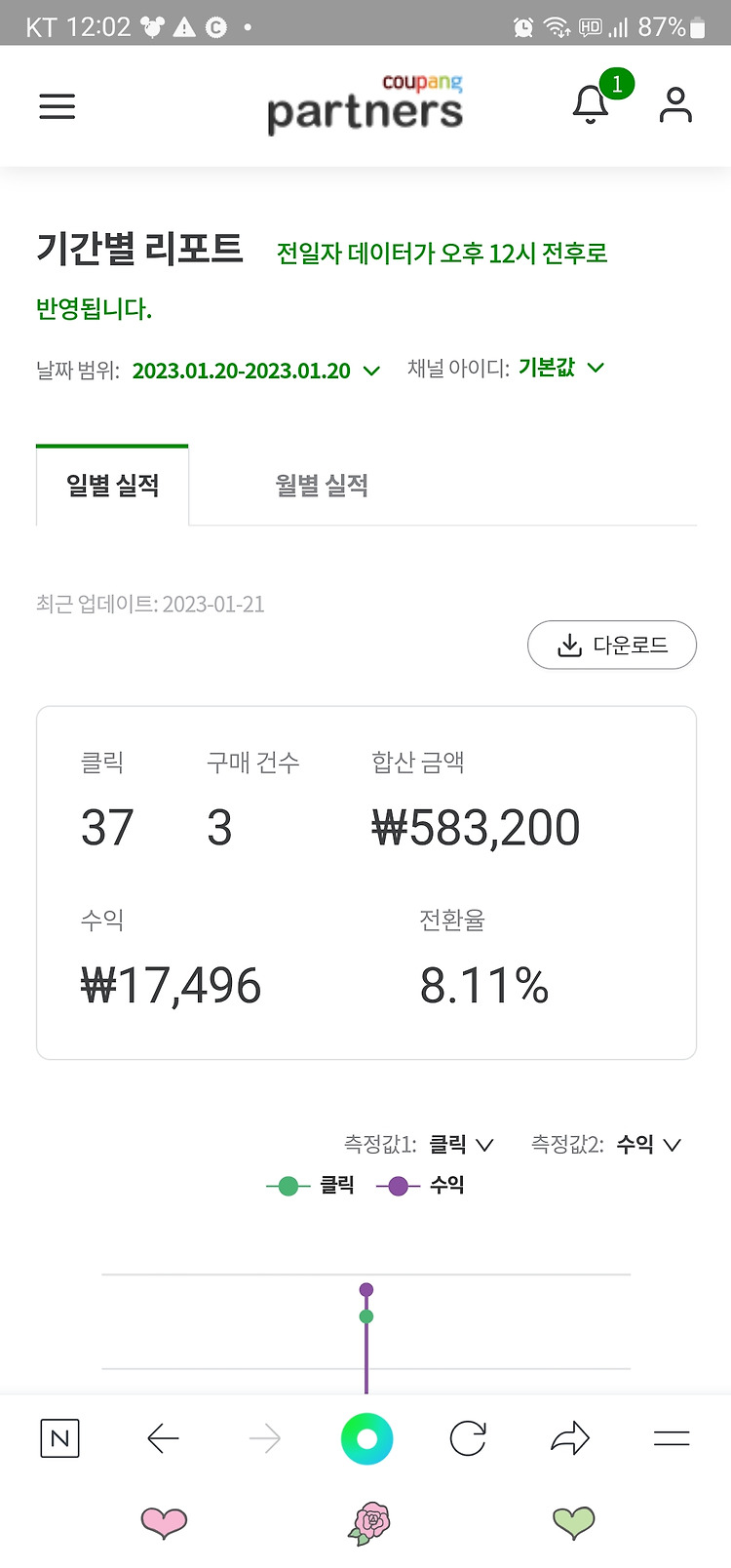Share this page
The width and height of the screenshot is (731, 1568).
570,1438
